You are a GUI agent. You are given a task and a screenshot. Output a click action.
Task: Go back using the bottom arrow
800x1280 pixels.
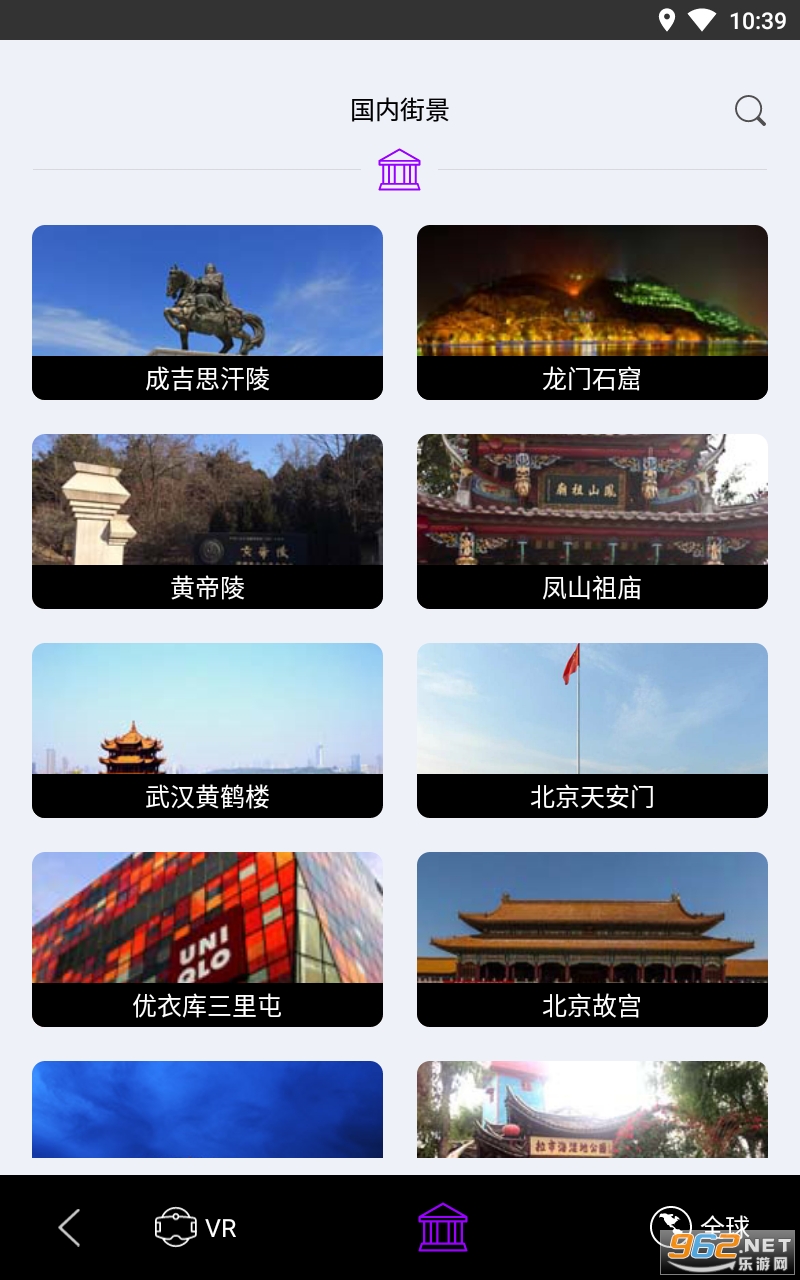(69, 1227)
